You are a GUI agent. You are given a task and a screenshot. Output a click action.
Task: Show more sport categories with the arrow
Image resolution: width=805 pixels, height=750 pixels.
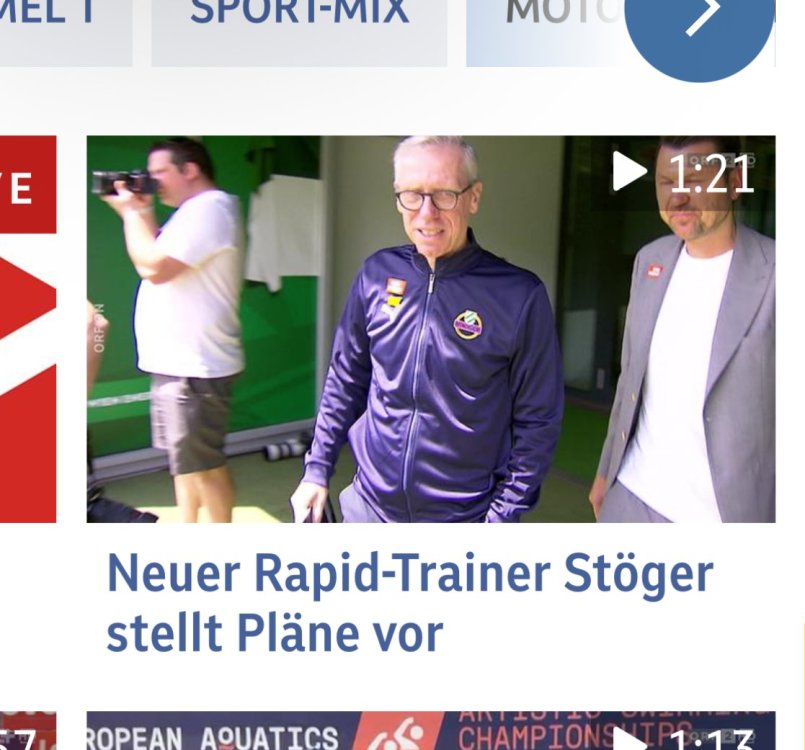click(x=699, y=18)
